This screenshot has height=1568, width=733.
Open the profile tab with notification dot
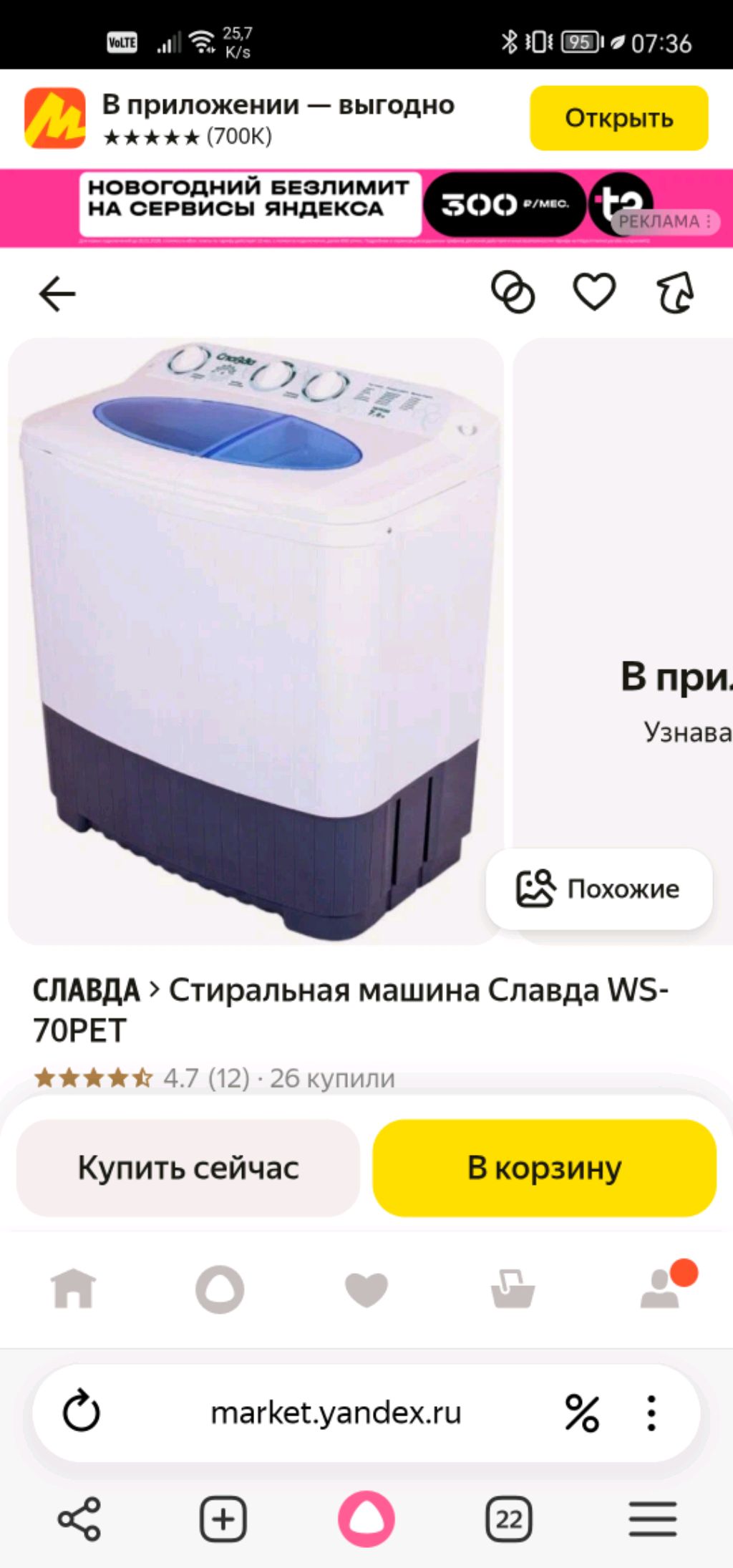tap(660, 1289)
